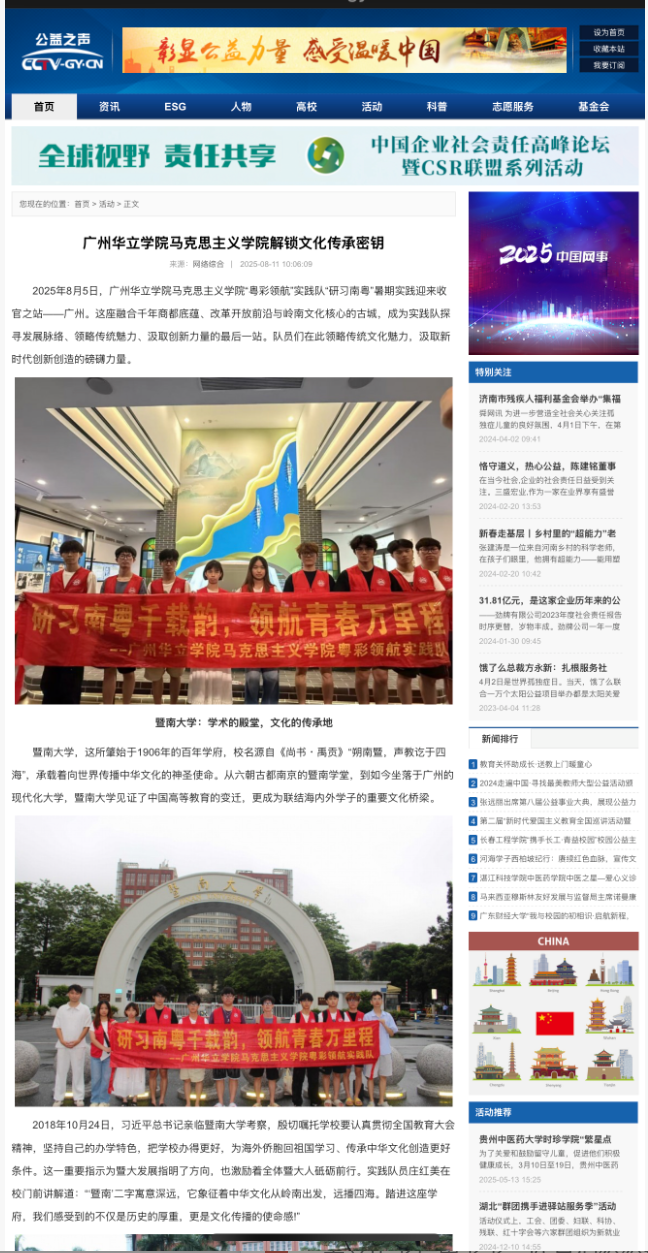
Task: Open ranked story 教育关怀助成长
Action: [529, 765]
